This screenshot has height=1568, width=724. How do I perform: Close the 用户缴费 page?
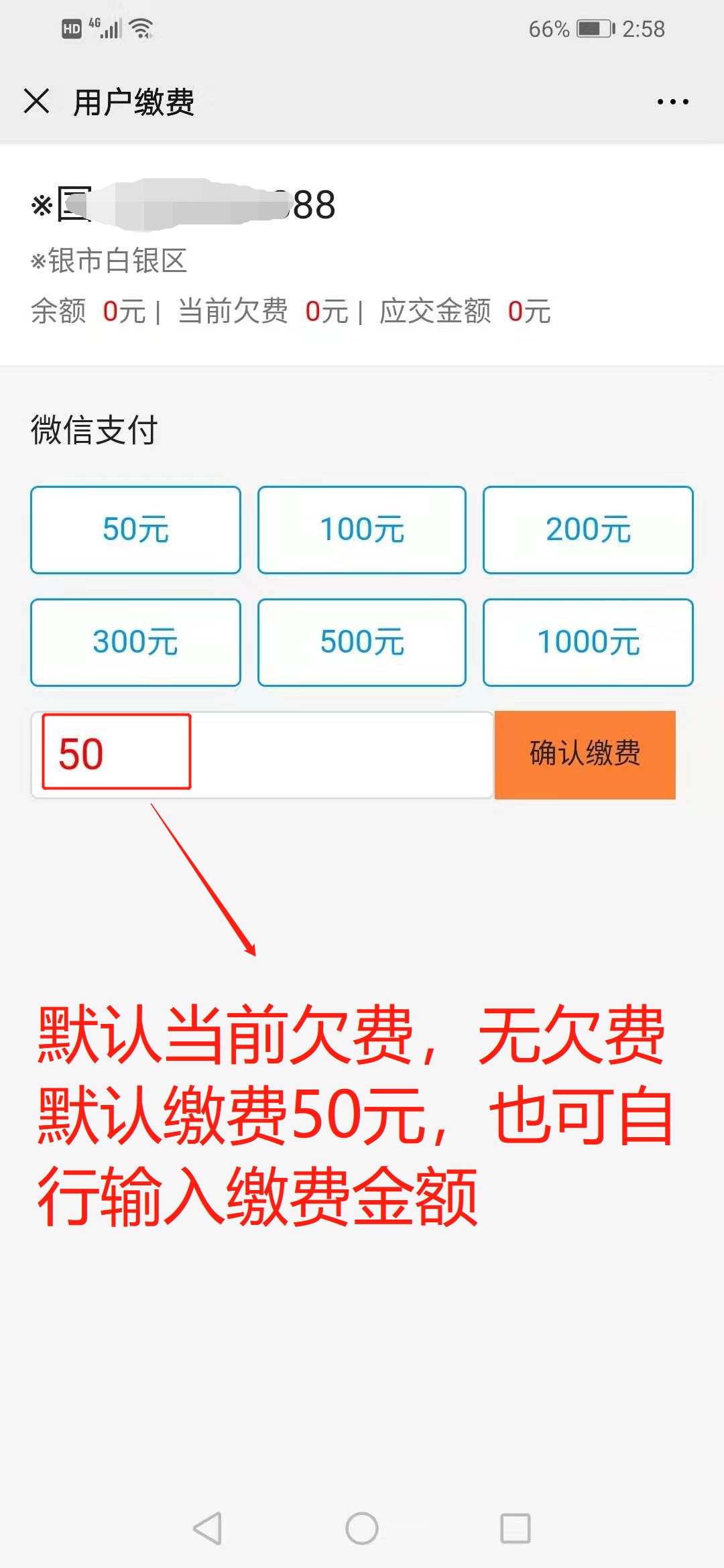pos(37,102)
